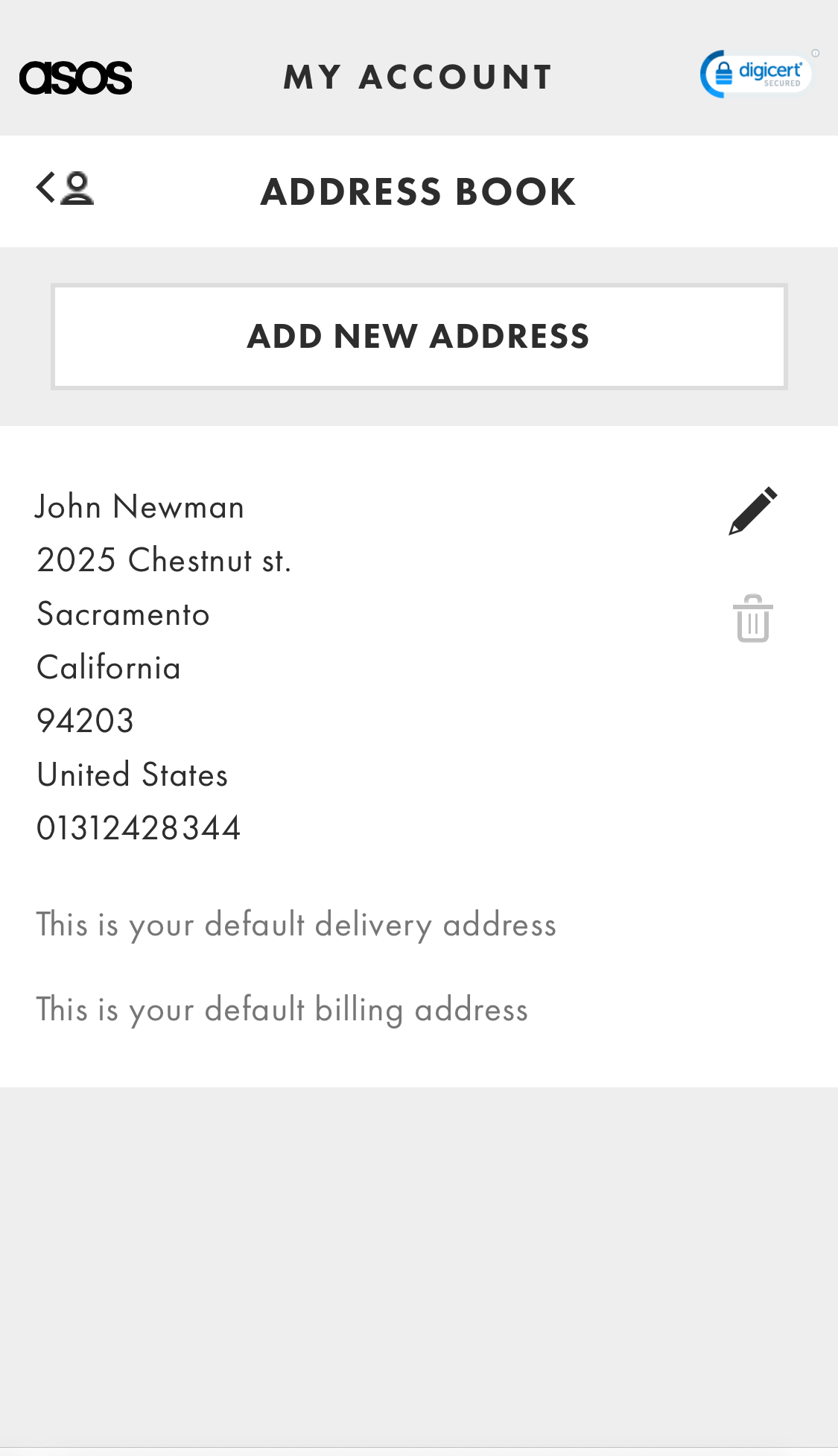Click the city name Sacramento

(122, 614)
